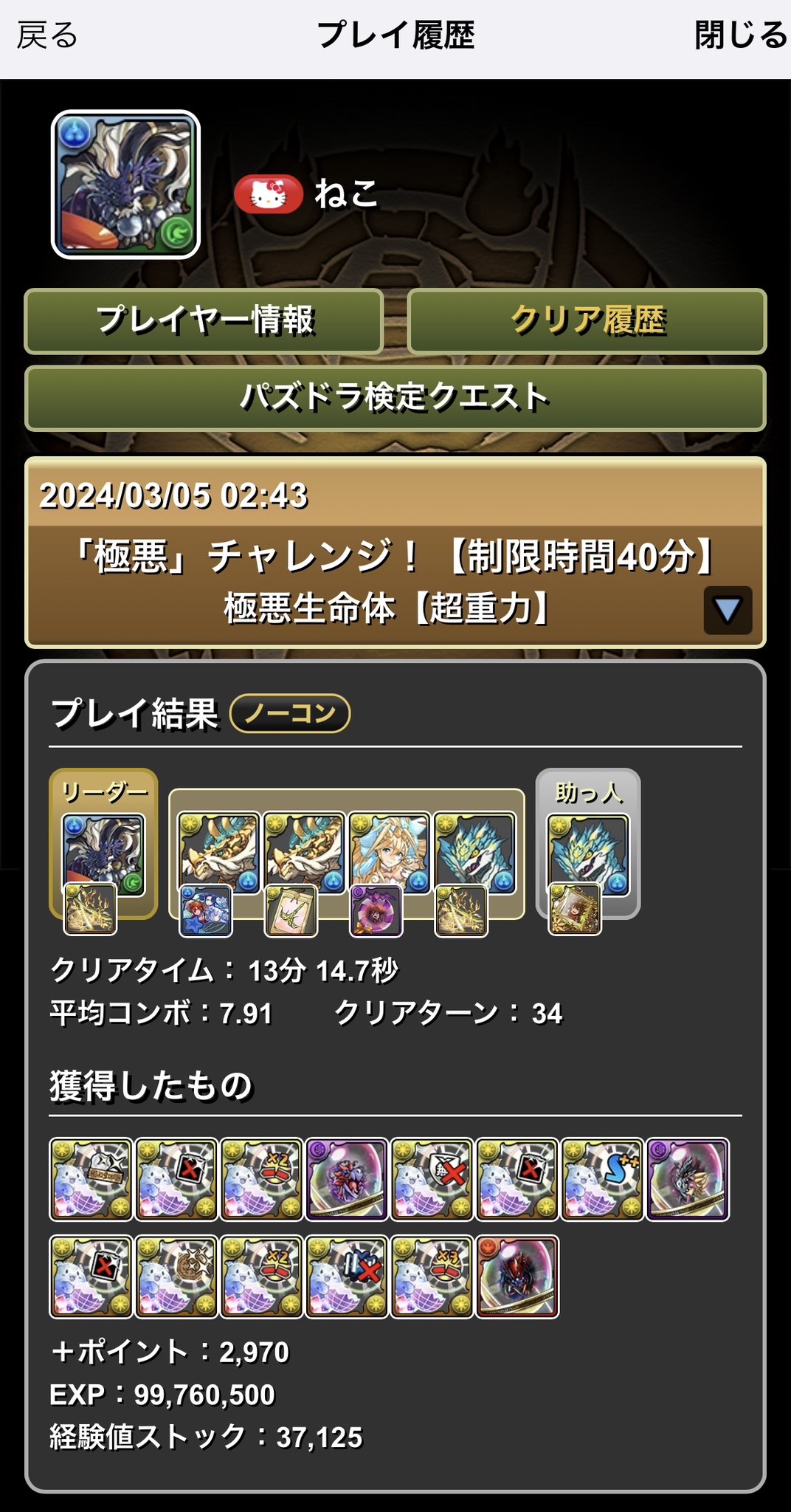Image resolution: width=791 pixels, height=1512 pixels.
Task: Go back with 戻る
Action: [47, 35]
